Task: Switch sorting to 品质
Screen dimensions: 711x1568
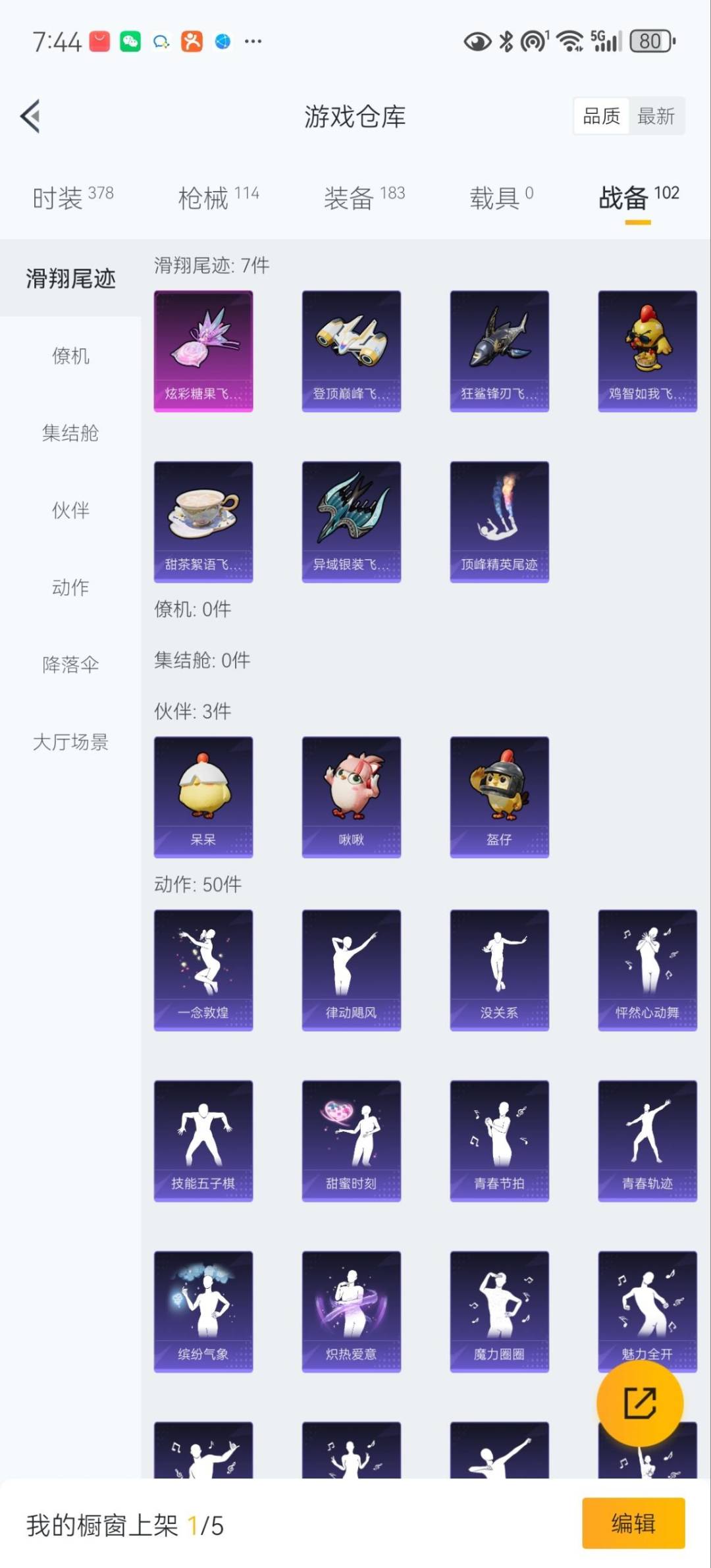Action: (601, 116)
